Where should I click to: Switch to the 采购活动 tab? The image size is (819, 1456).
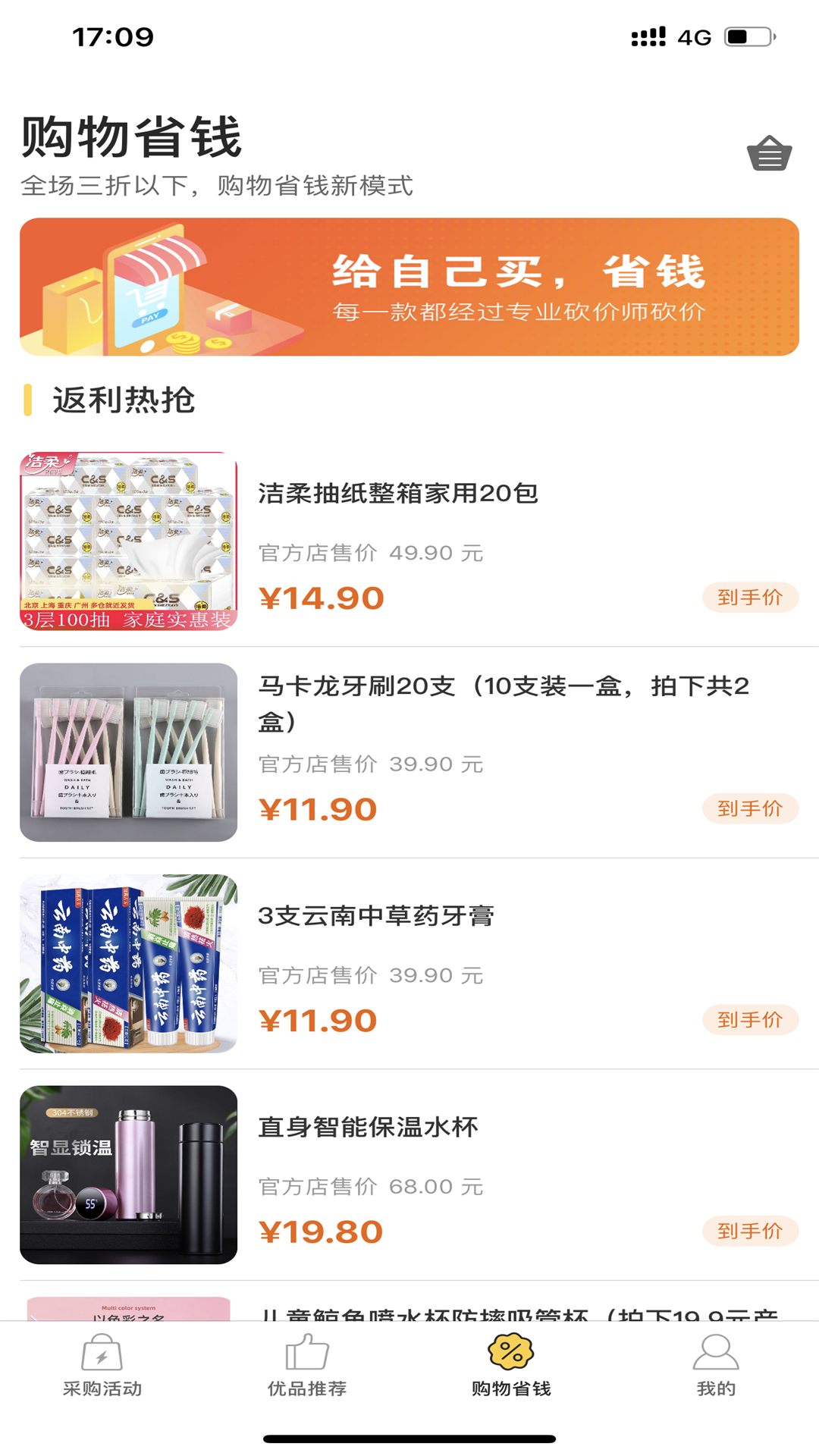[x=102, y=1367]
